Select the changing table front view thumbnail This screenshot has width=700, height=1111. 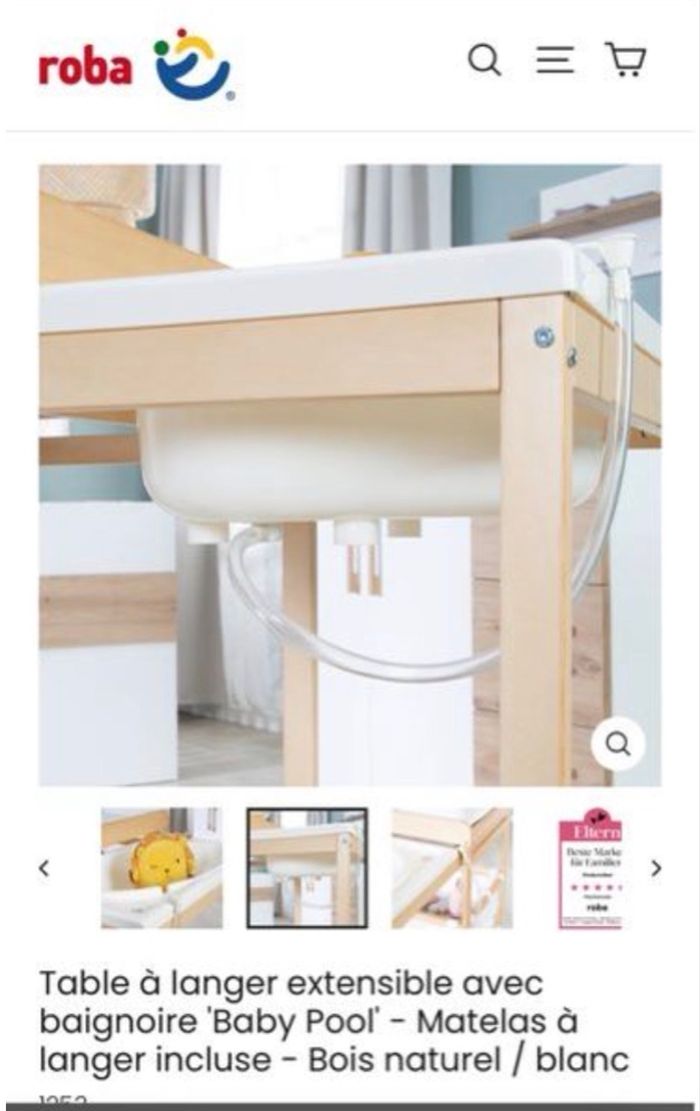coord(307,868)
